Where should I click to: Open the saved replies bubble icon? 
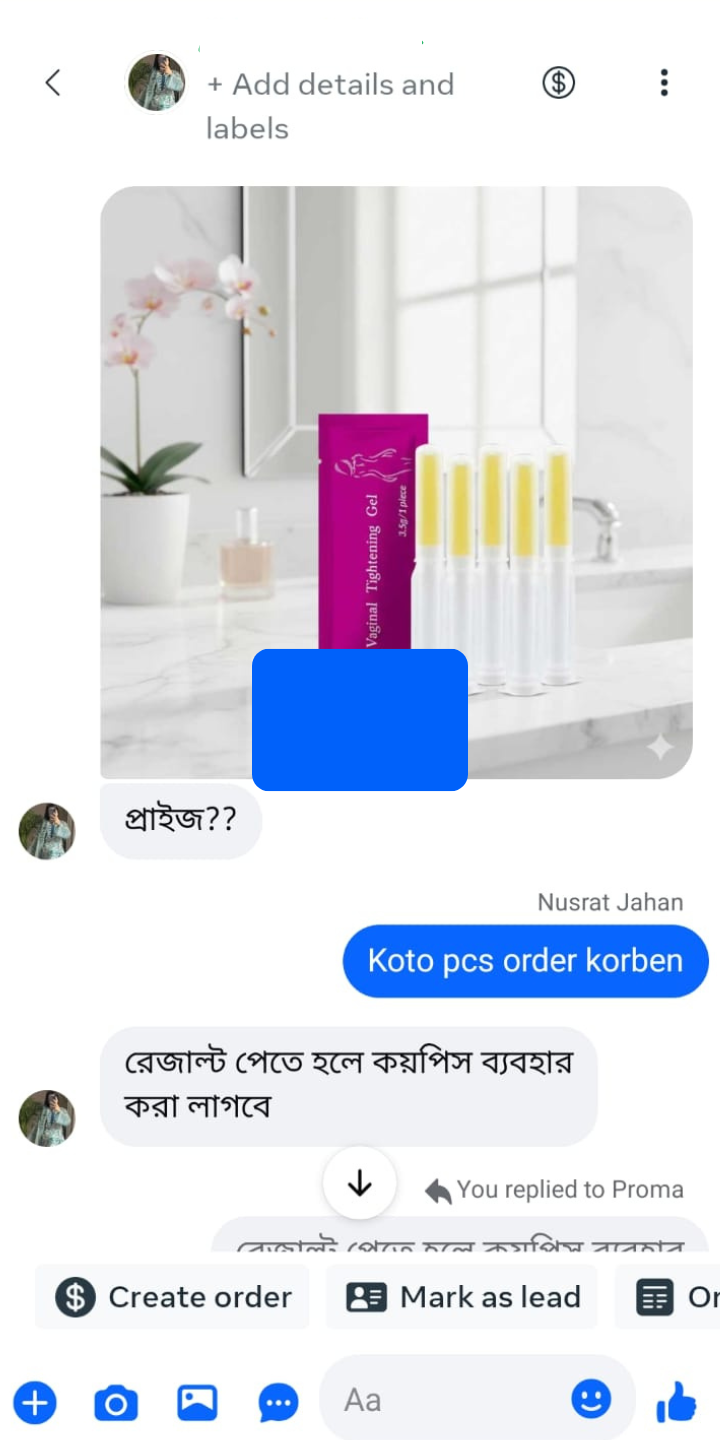(278, 1403)
